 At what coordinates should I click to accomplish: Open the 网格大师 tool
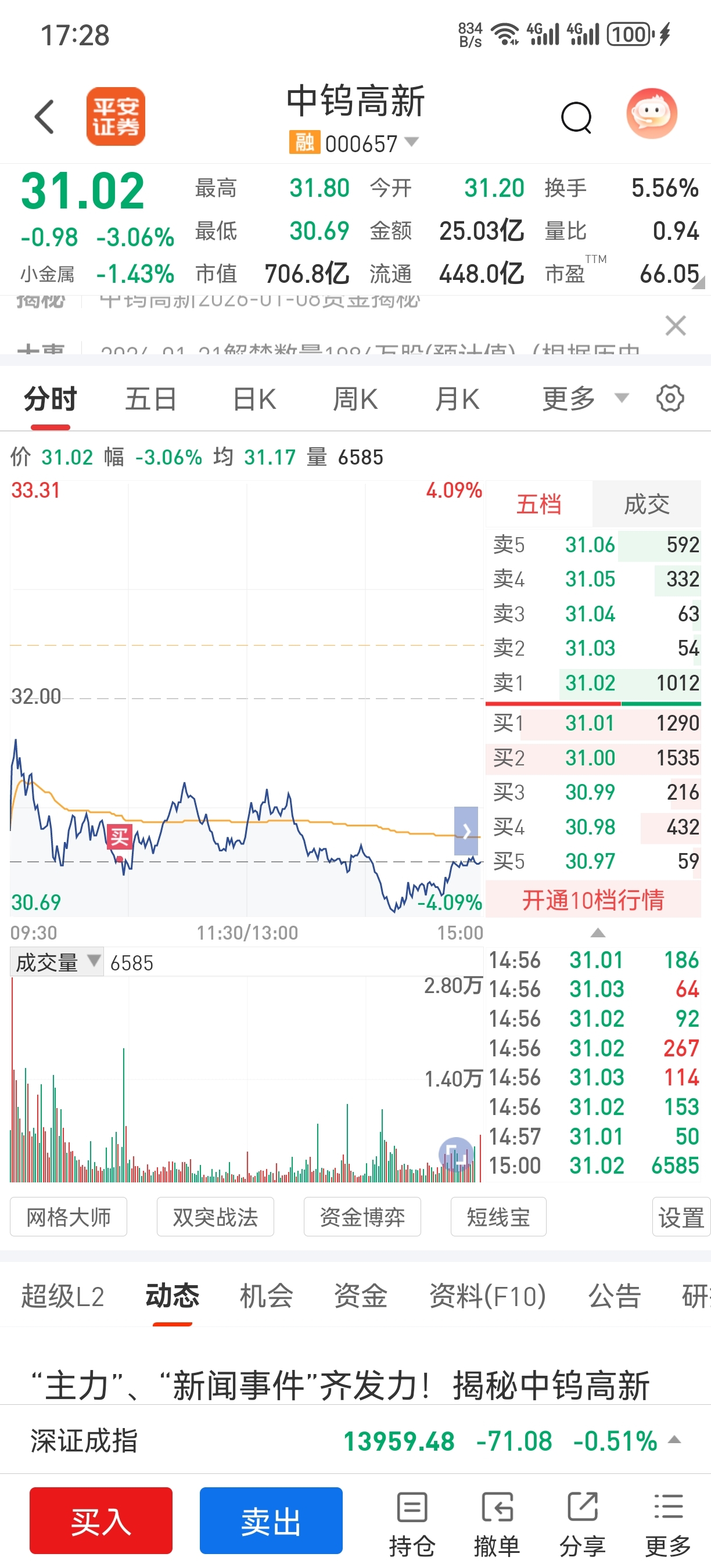pyautogui.click(x=69, y=1217)
